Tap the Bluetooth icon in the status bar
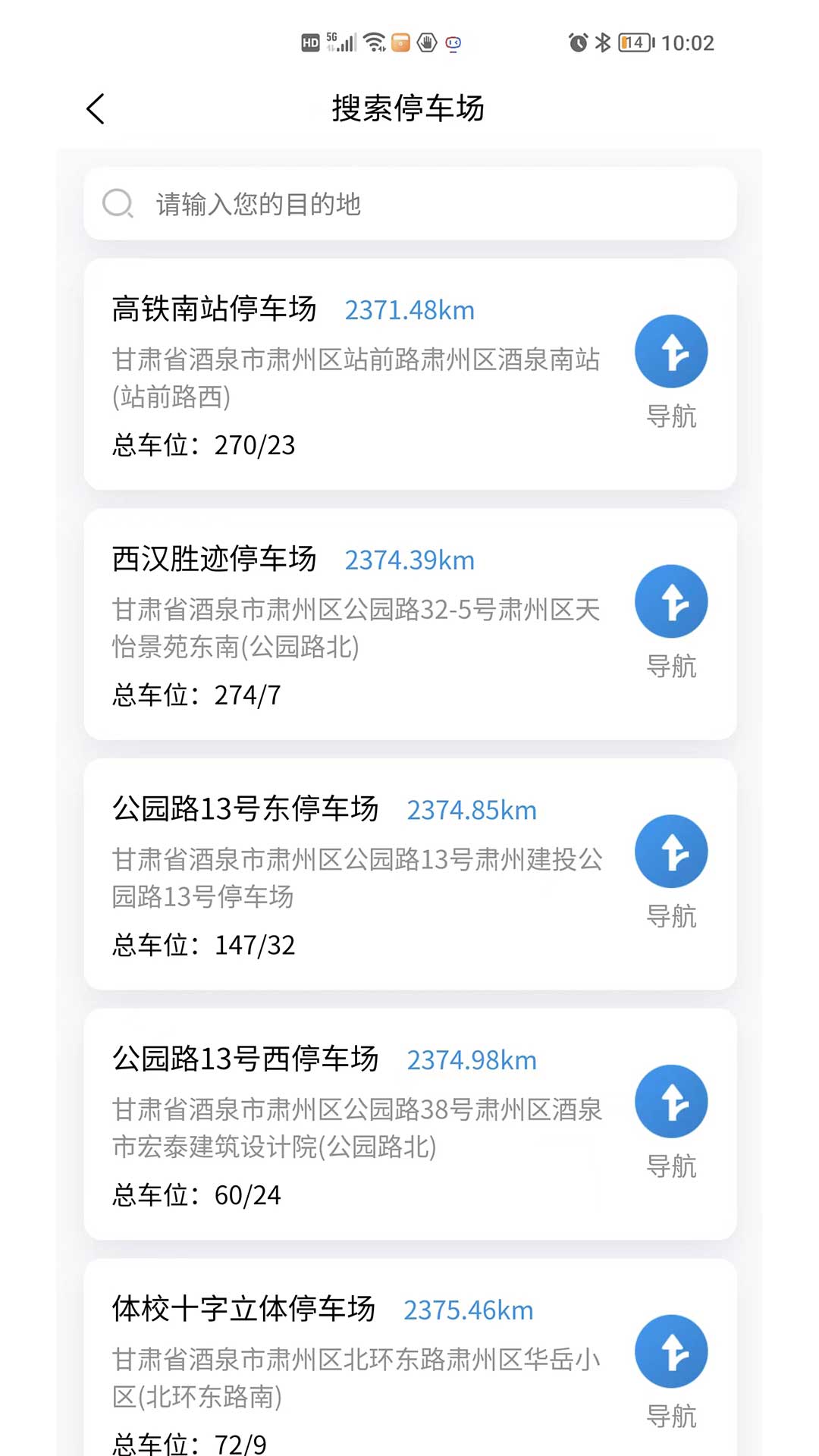The height and width of the screenshot is (1456, 819). tap(601, 43)
